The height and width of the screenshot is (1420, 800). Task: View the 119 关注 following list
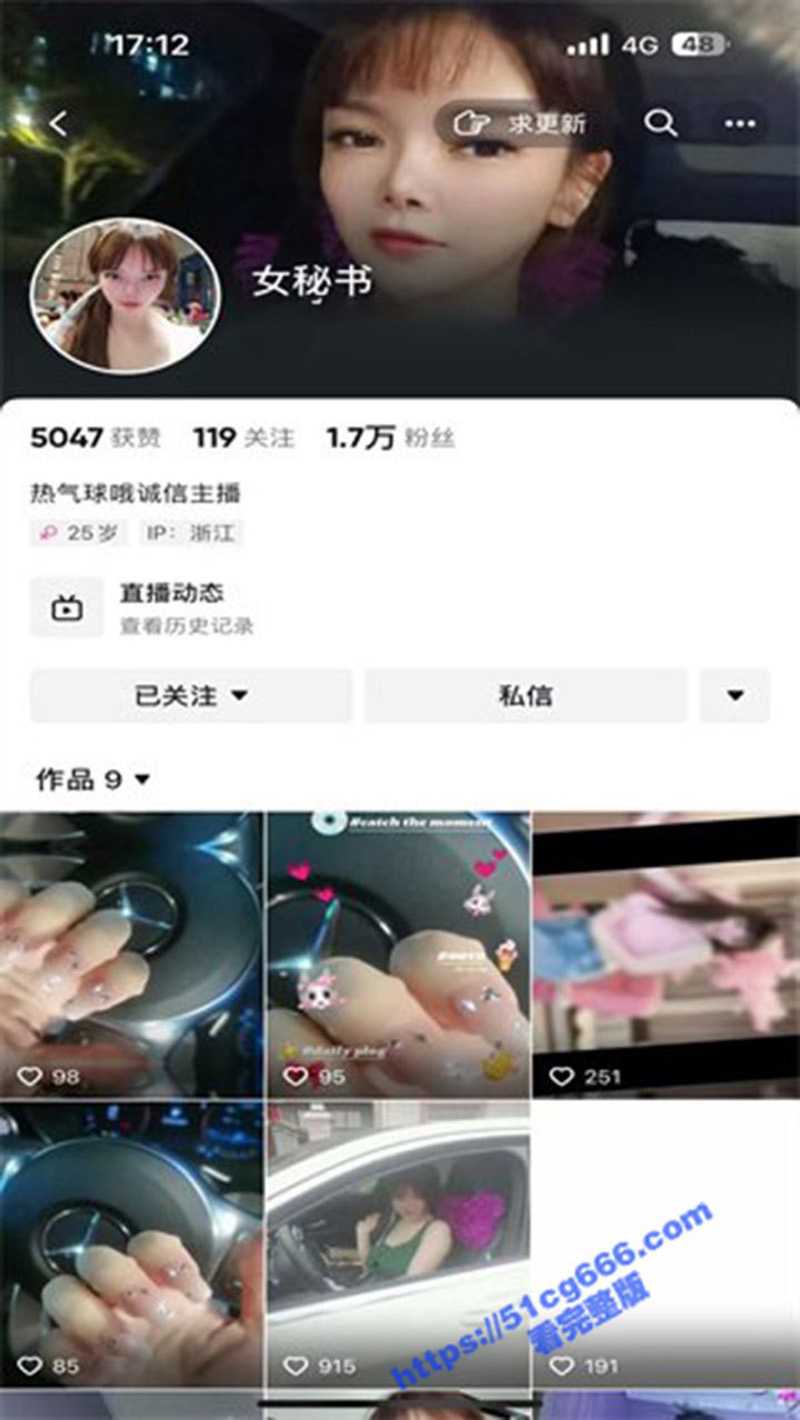coord(244,438)
